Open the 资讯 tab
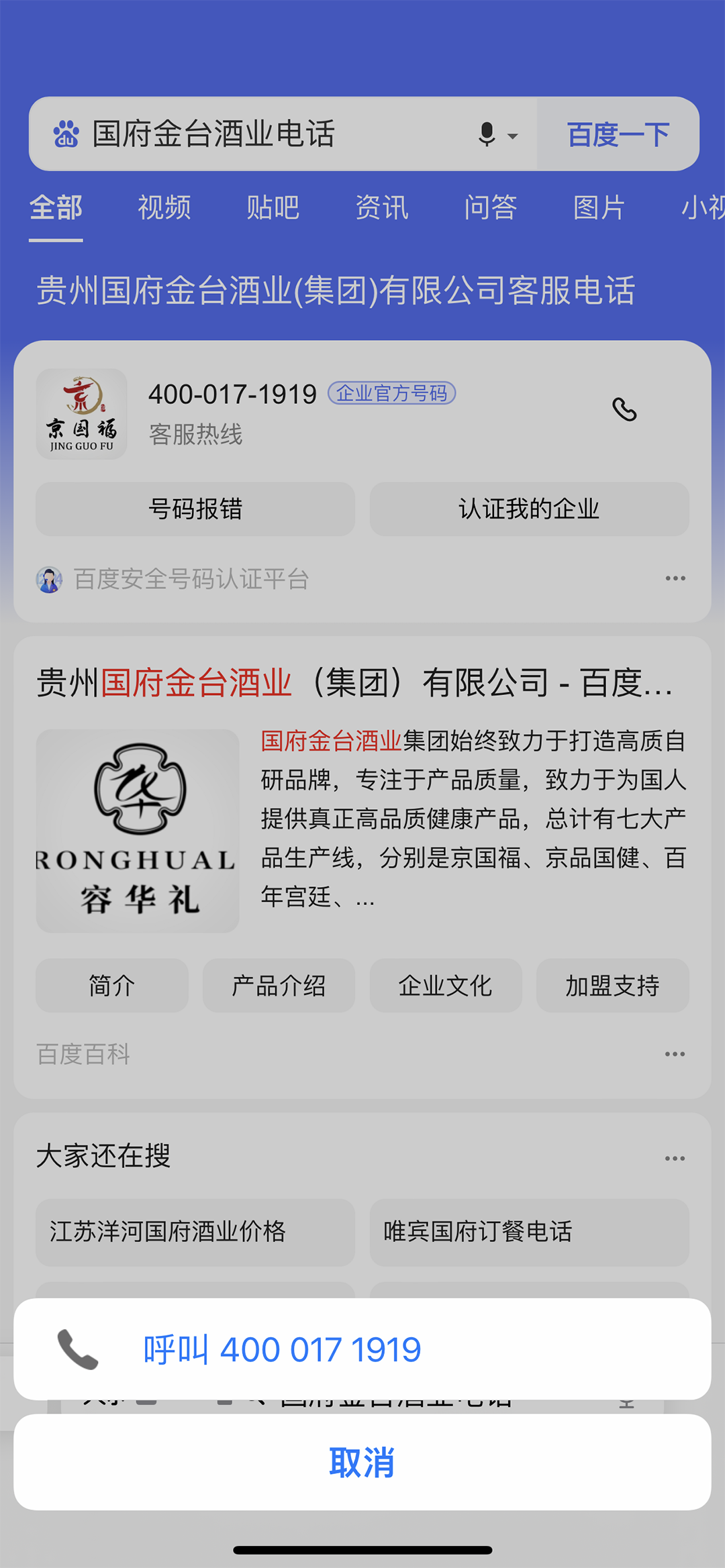The image size is (725, 1568). point(381,207)
